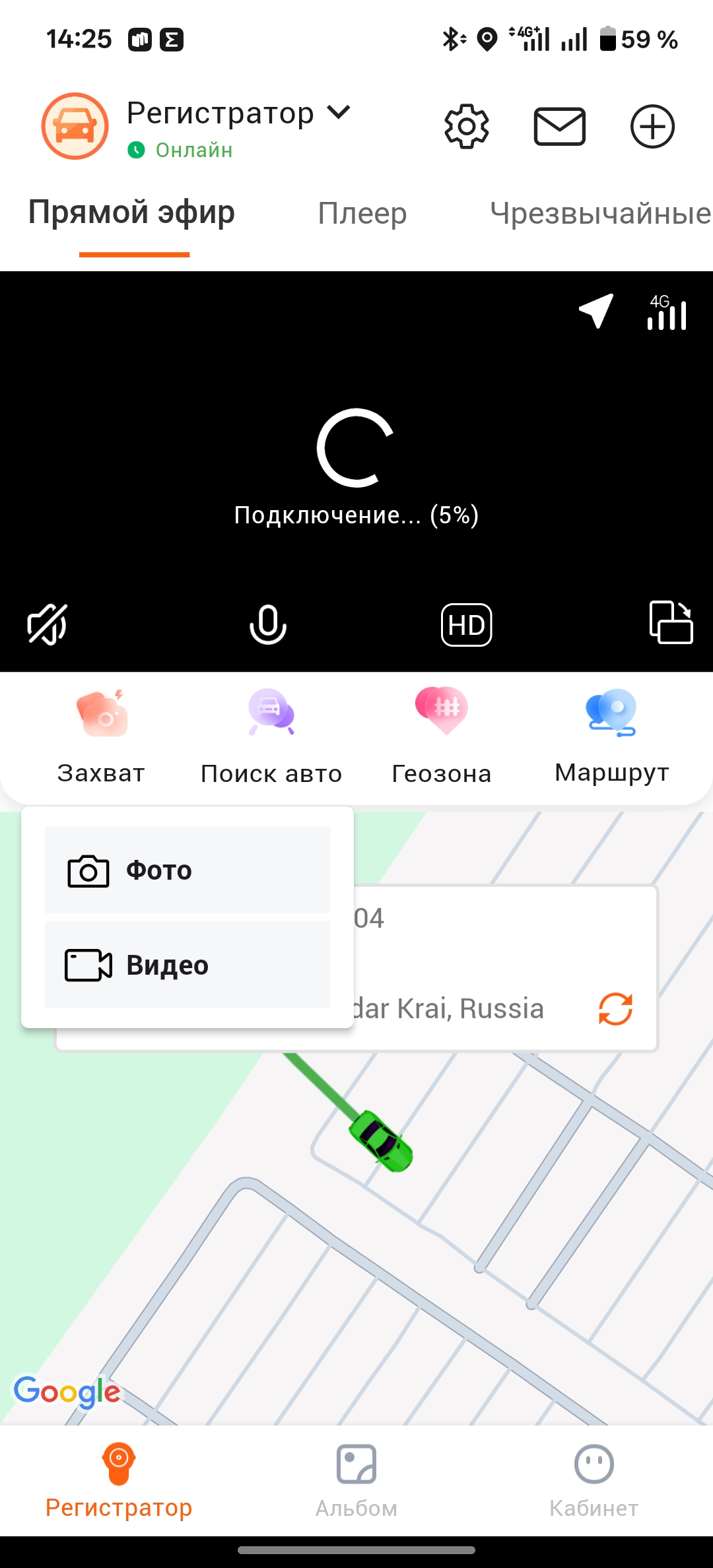713x1568 pixels.
Task: Tap the navigation arrow on video
Action: coord(597,311)
